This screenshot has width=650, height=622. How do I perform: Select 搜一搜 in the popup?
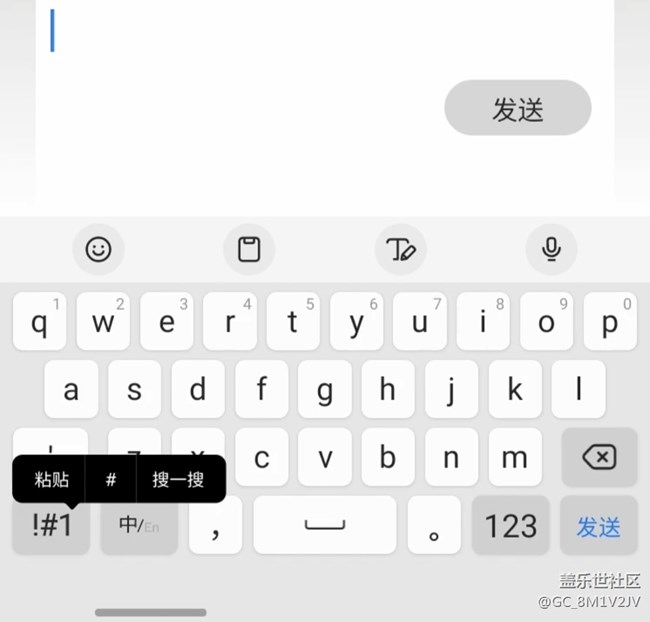178,480
